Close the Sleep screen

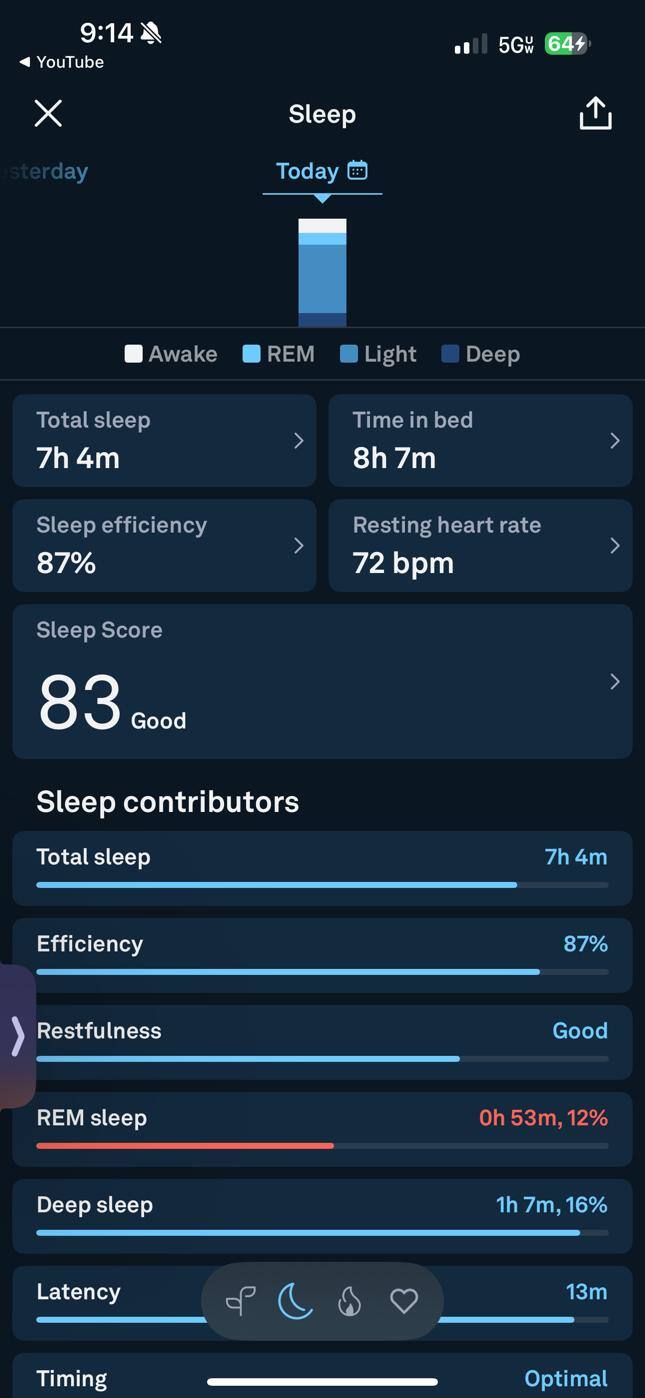click(x=48, y=114)
